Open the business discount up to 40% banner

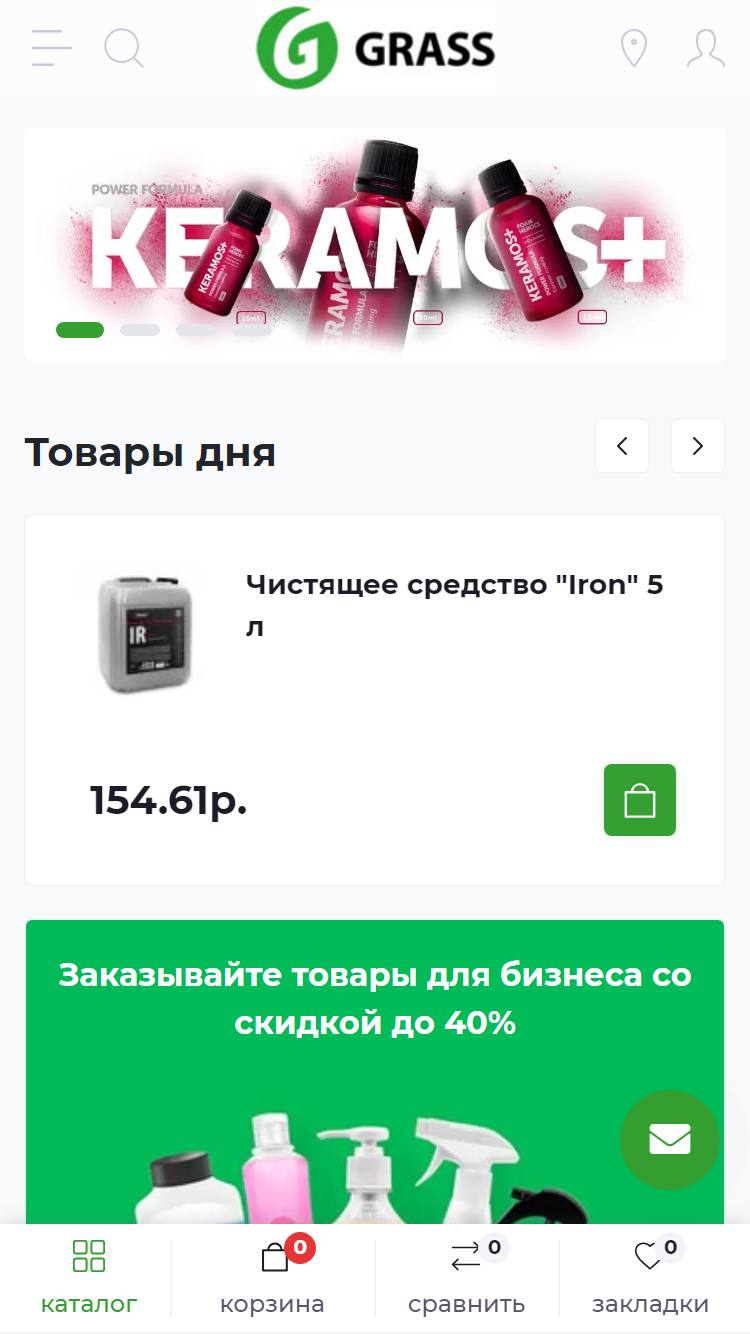point(375,1072)
